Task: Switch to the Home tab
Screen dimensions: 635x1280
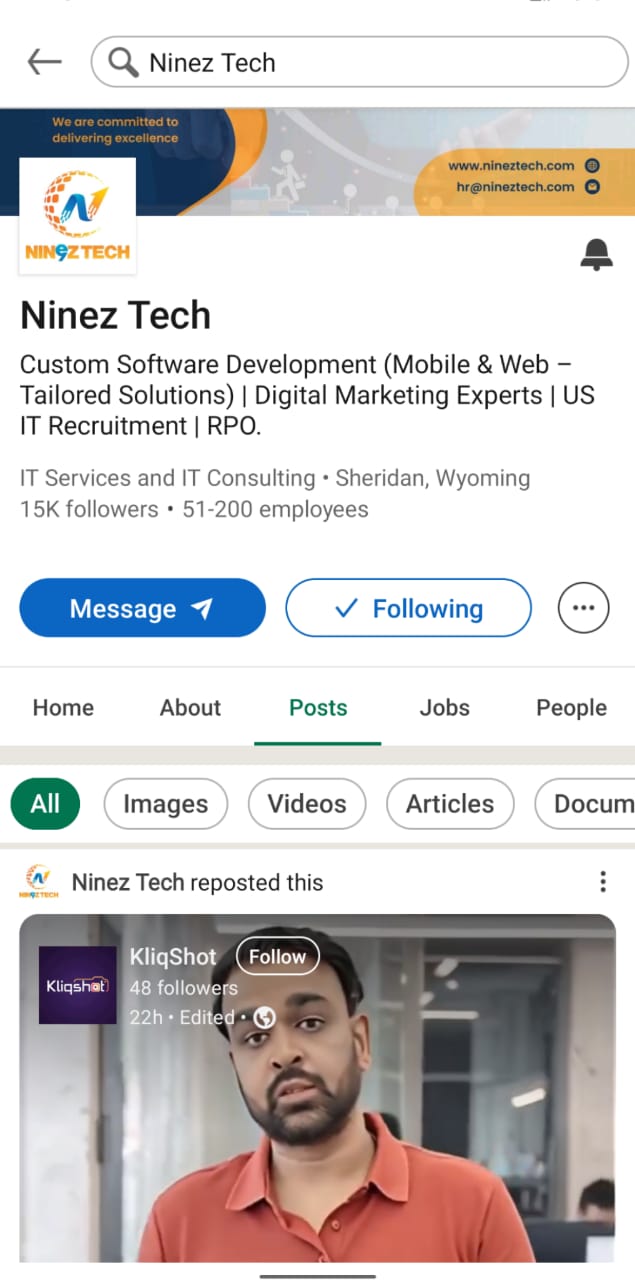Action: click(63, 708)
